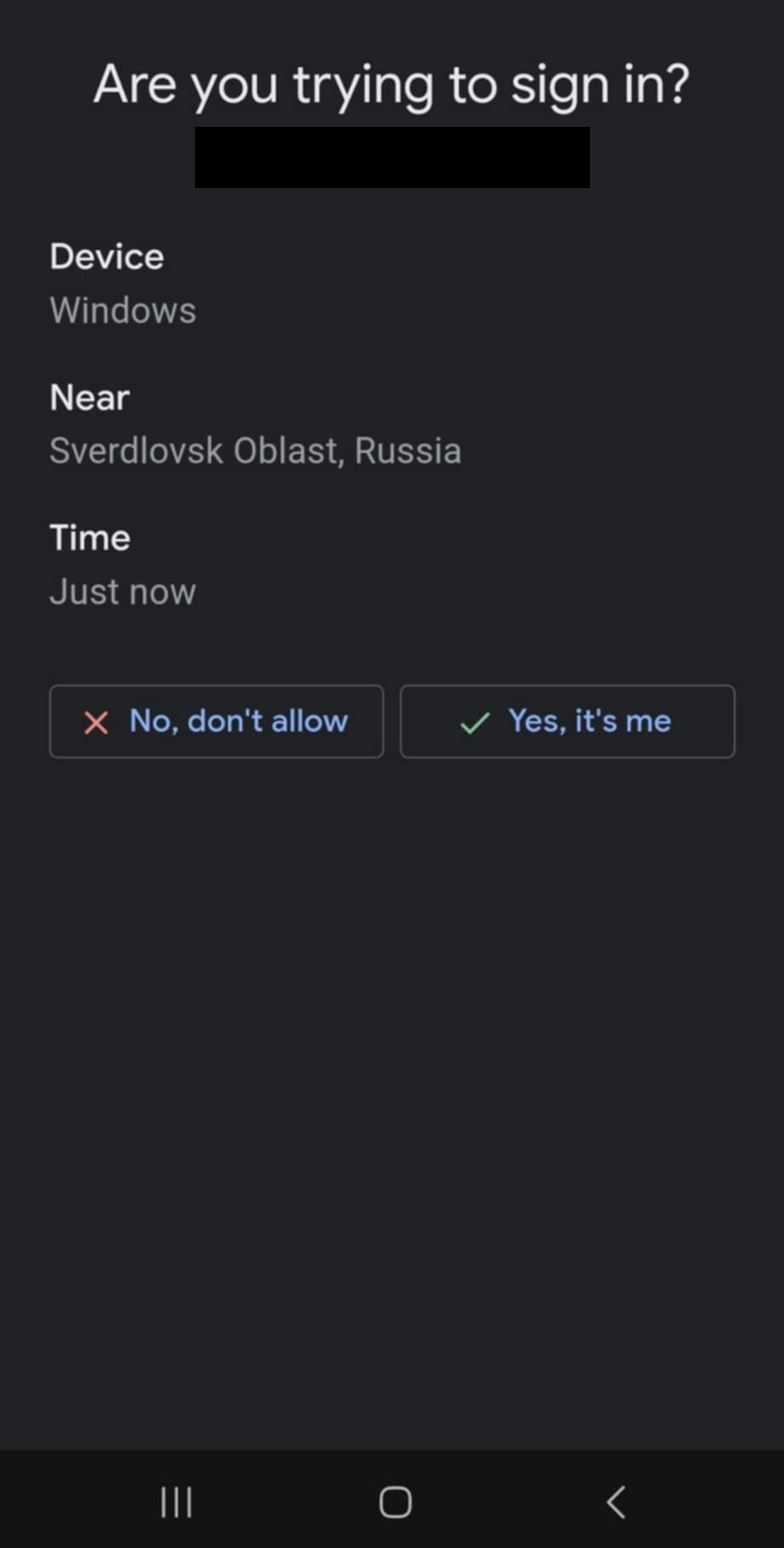Confirm sign-in with Yes, it's me
784x1548 pixels.
[567, 721]
